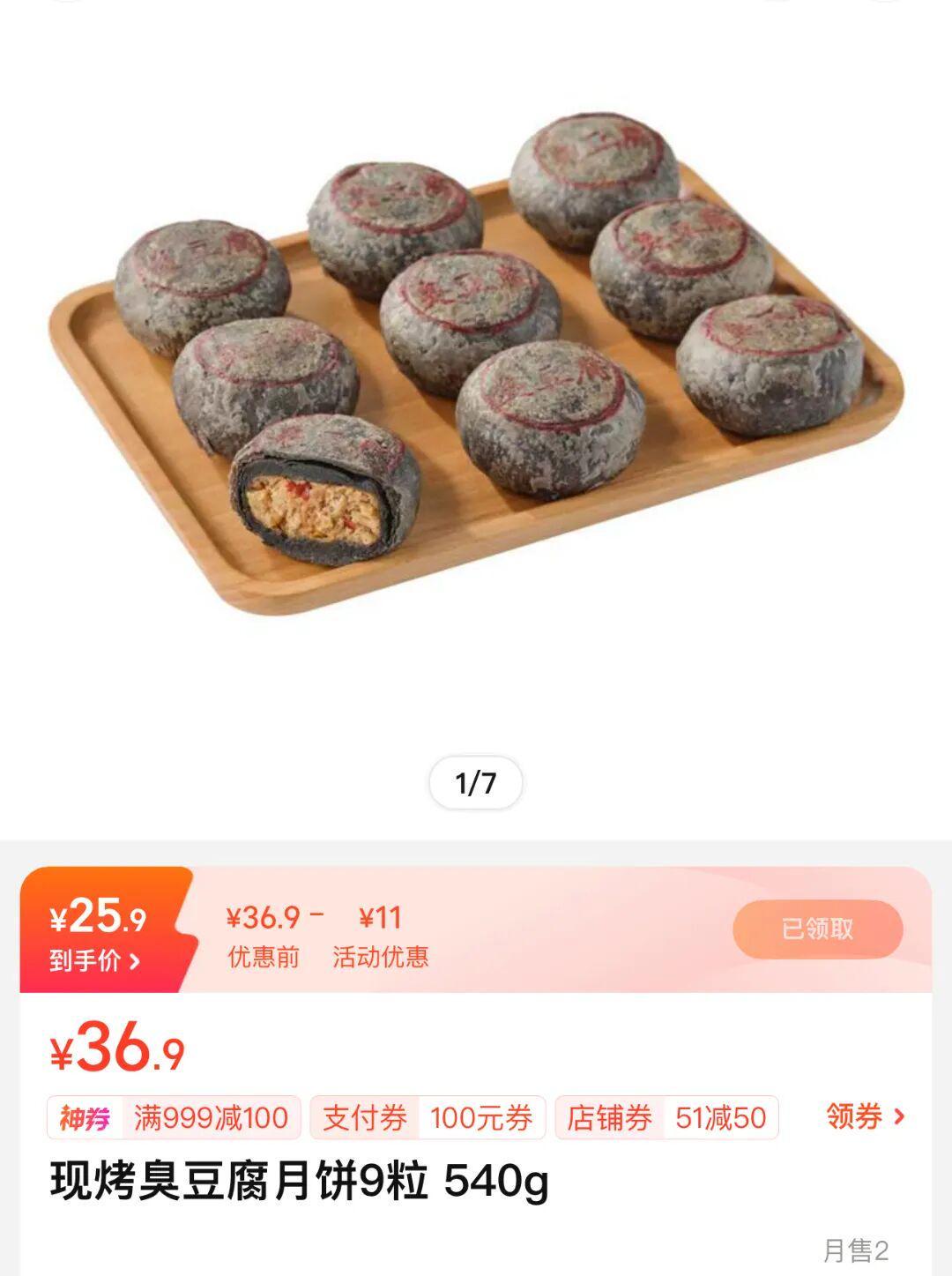Open 领券 to claim coupons
Screen dimensions: 952x1276
point(865,1116)
